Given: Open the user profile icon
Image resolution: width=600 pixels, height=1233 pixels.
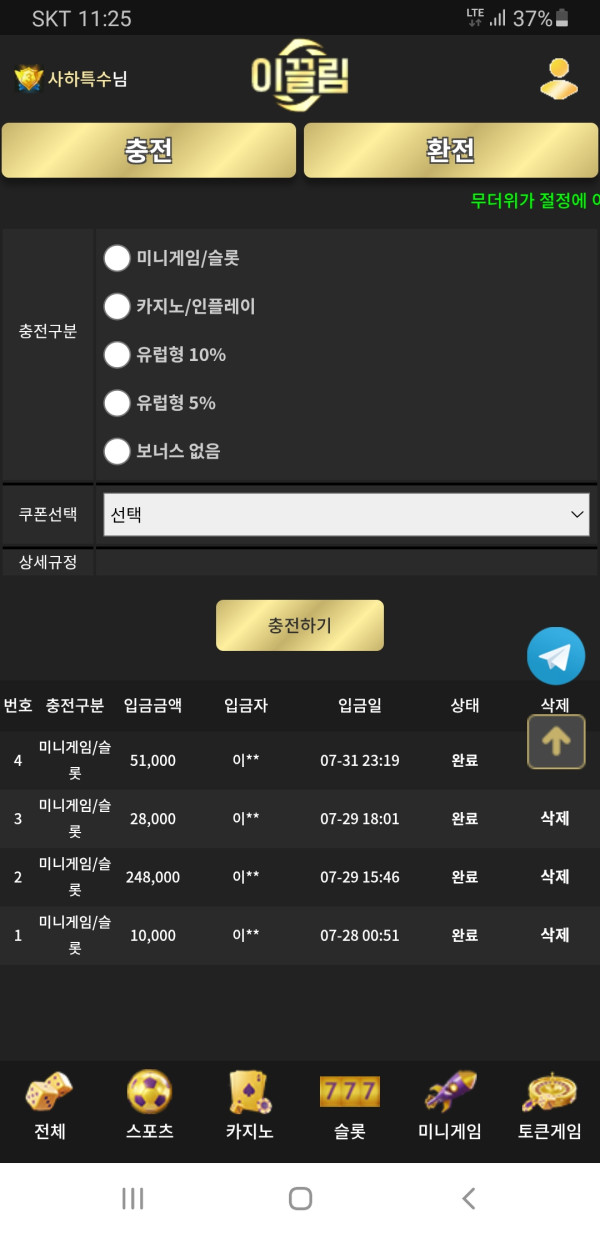Looking at the screenshot, I should coord(559,78).
